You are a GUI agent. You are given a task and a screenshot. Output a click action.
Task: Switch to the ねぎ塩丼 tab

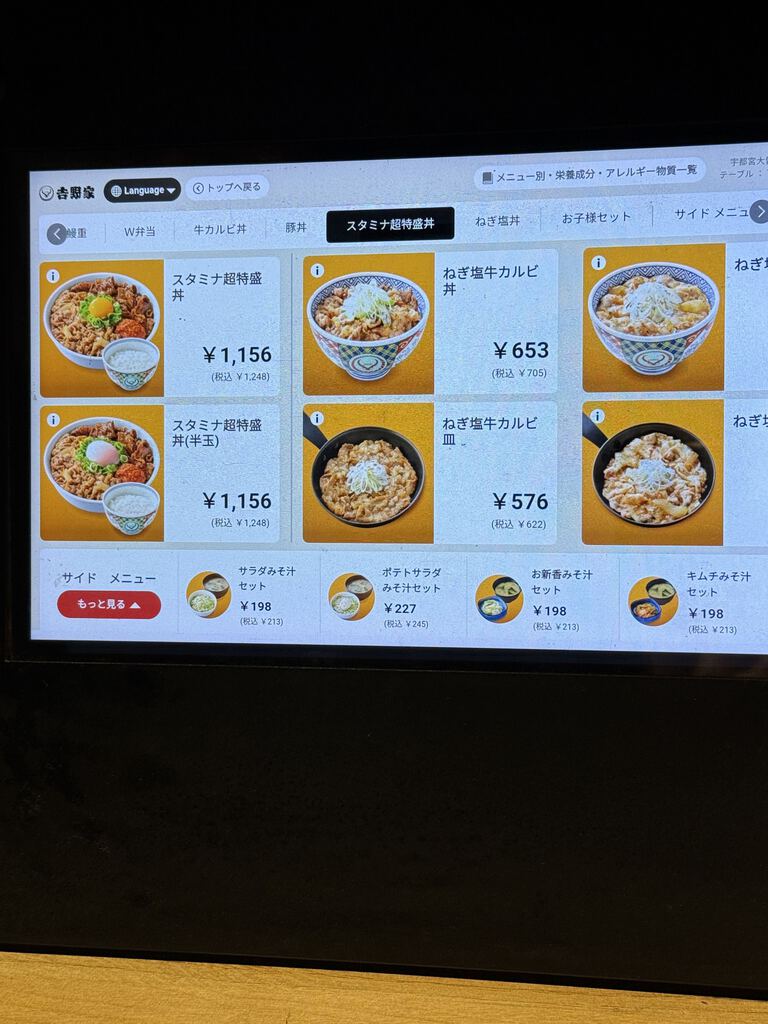(x=497, y=221)
